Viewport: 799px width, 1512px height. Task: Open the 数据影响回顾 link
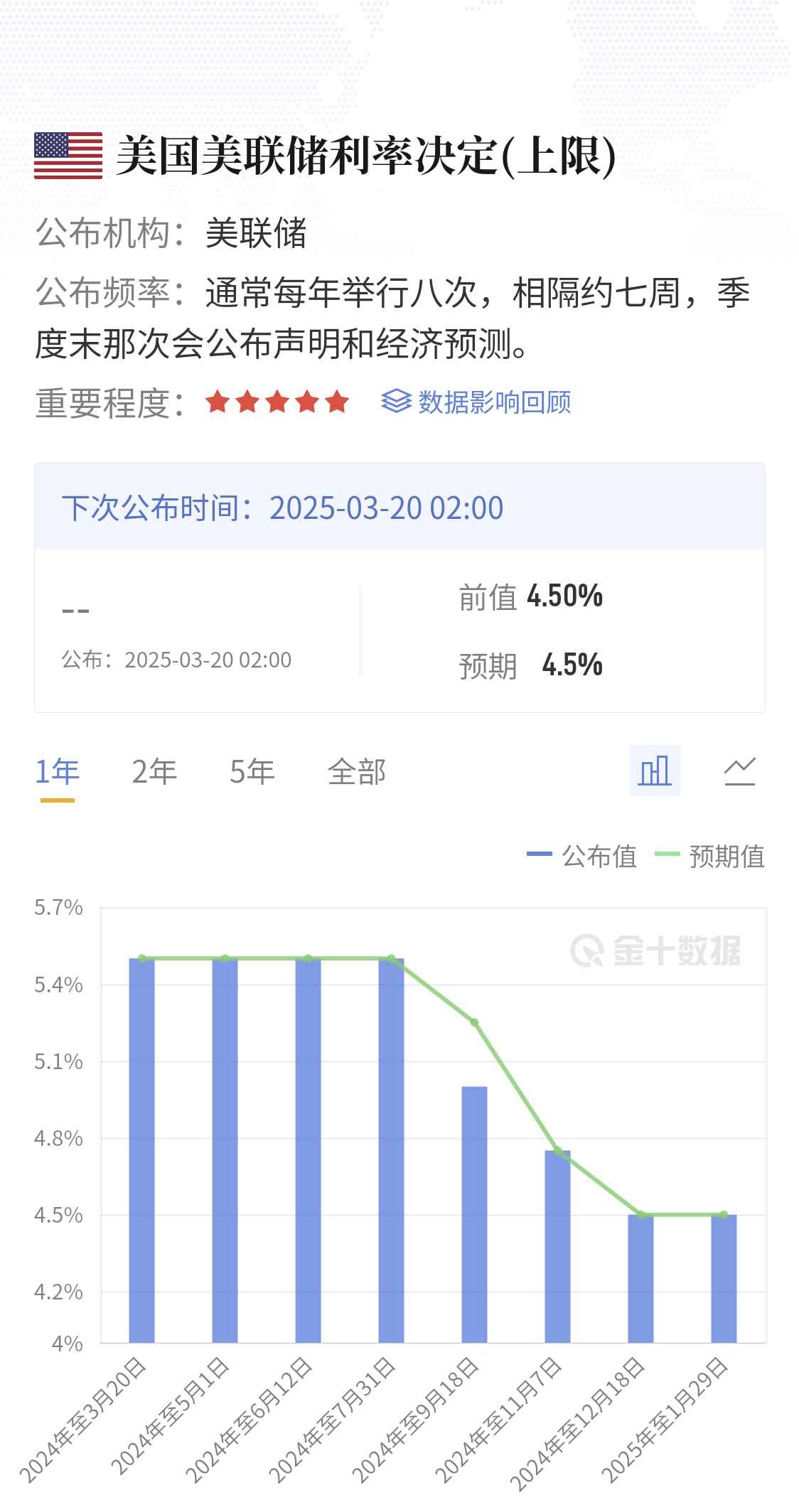(x=476, y=402)
